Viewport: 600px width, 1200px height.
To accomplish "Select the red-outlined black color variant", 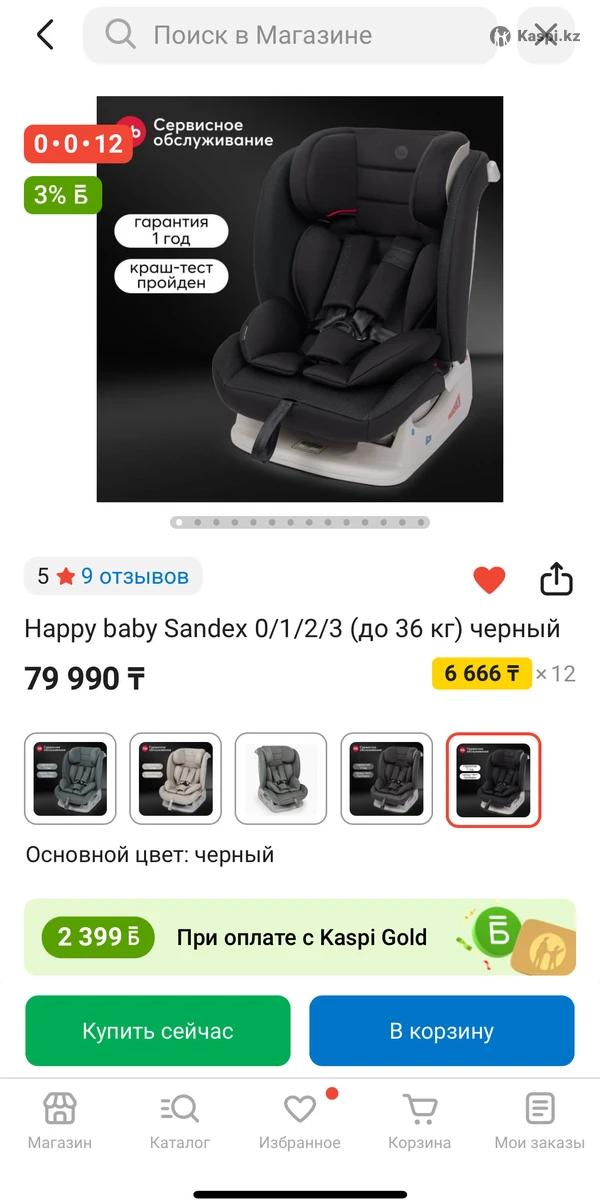I will point(493,779).
